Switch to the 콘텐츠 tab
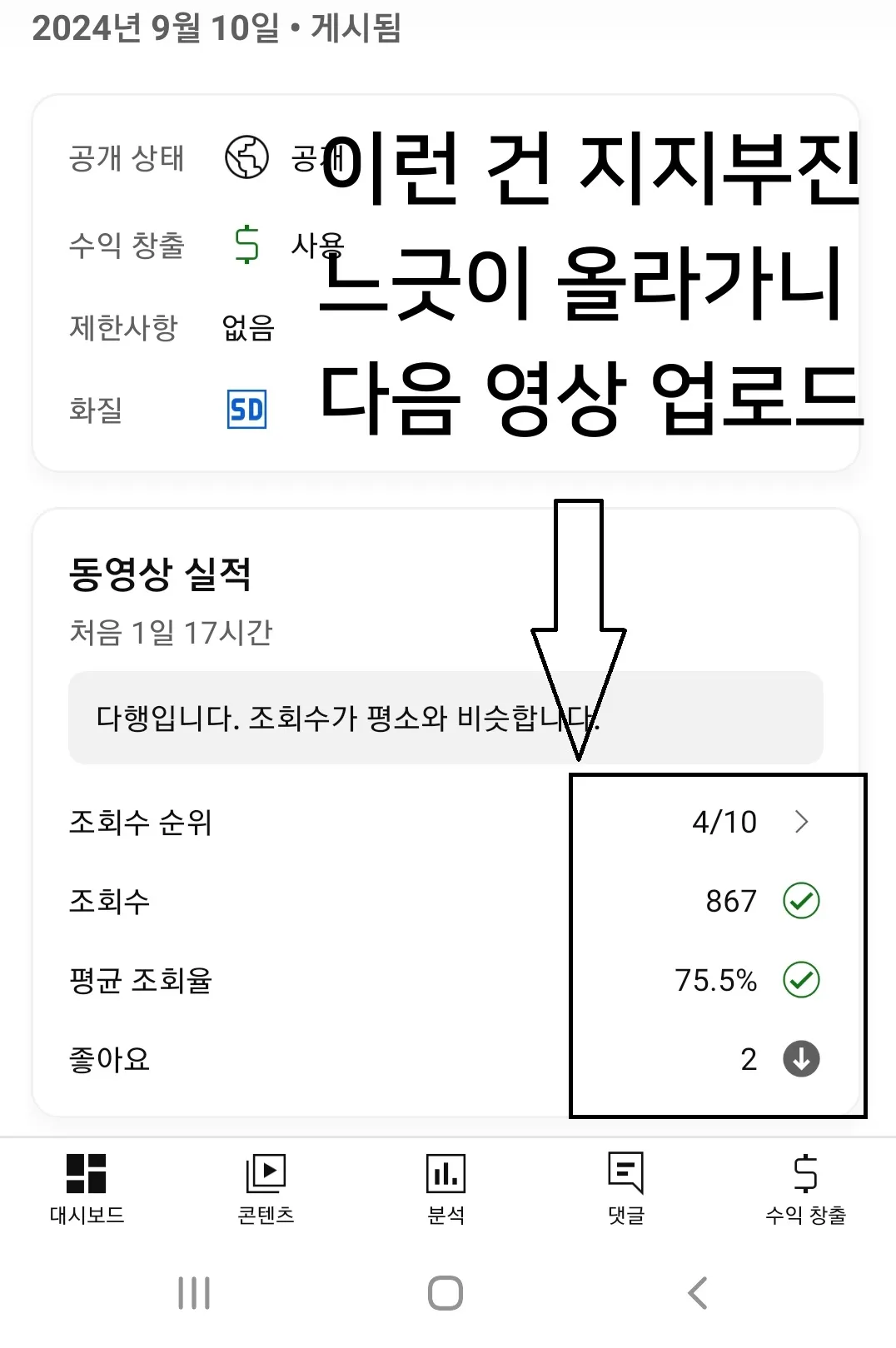This screenshot has width=896, height=1348. pyautogui.click(x=266, y=1189)
